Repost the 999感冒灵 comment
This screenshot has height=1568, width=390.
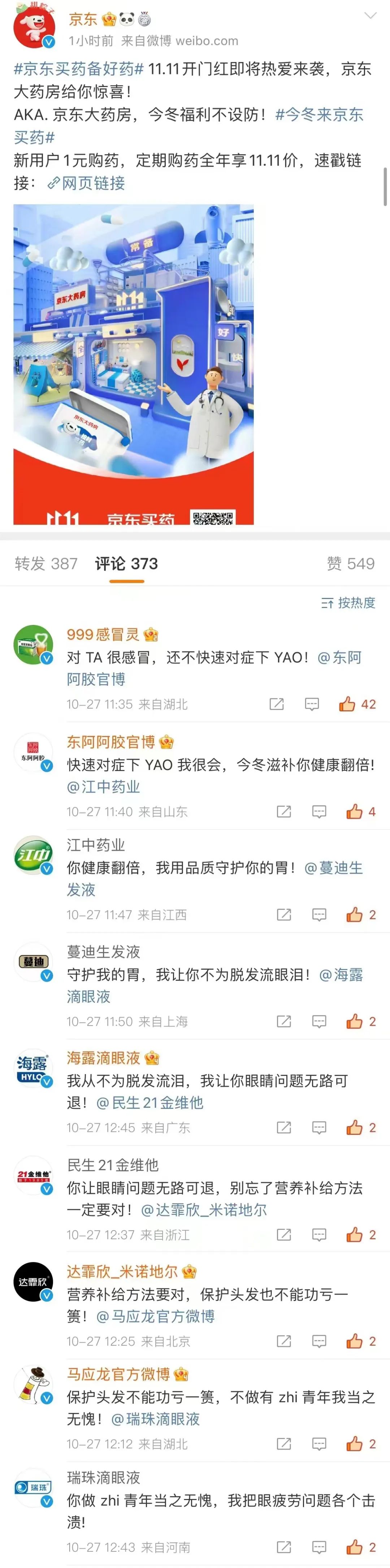point(277,704)
